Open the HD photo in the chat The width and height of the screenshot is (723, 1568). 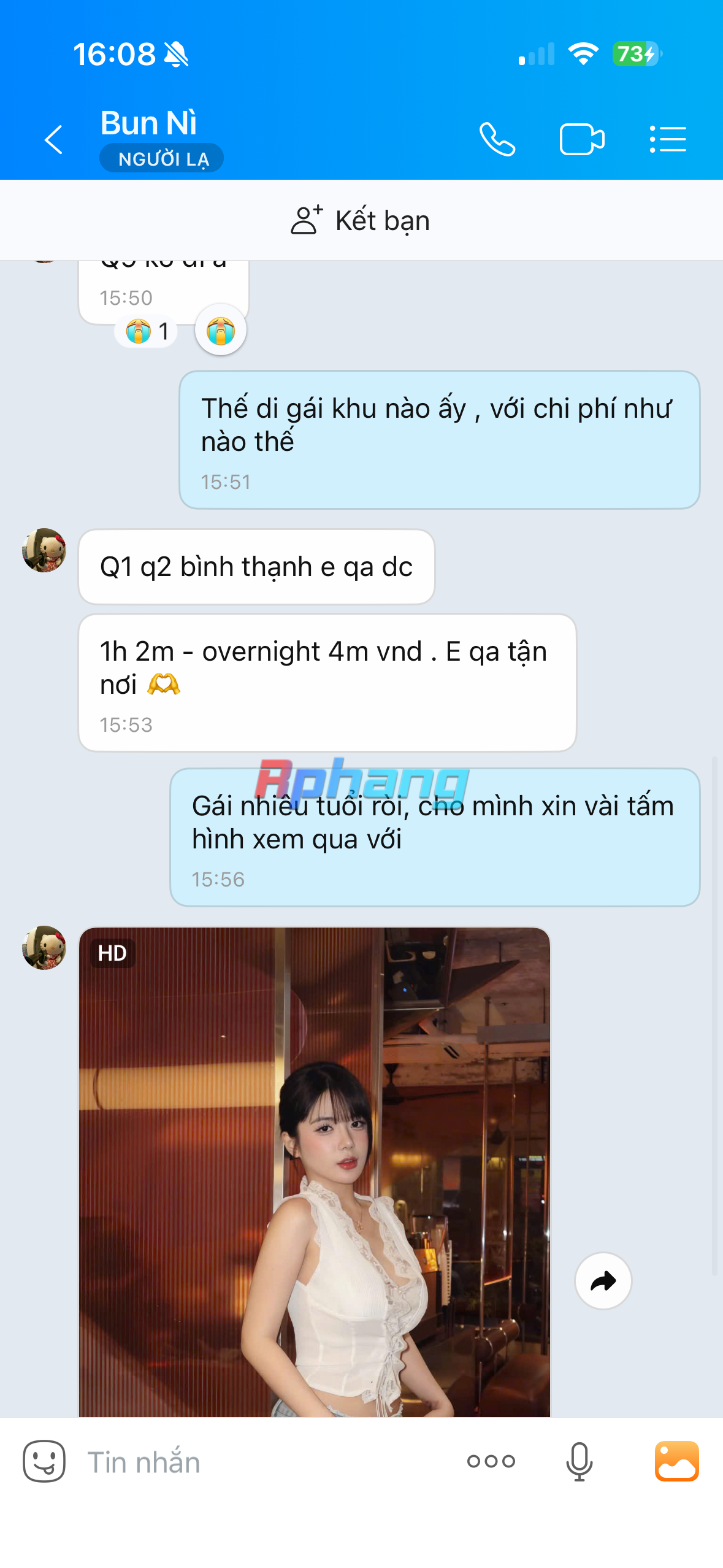tap(315, 1172)
